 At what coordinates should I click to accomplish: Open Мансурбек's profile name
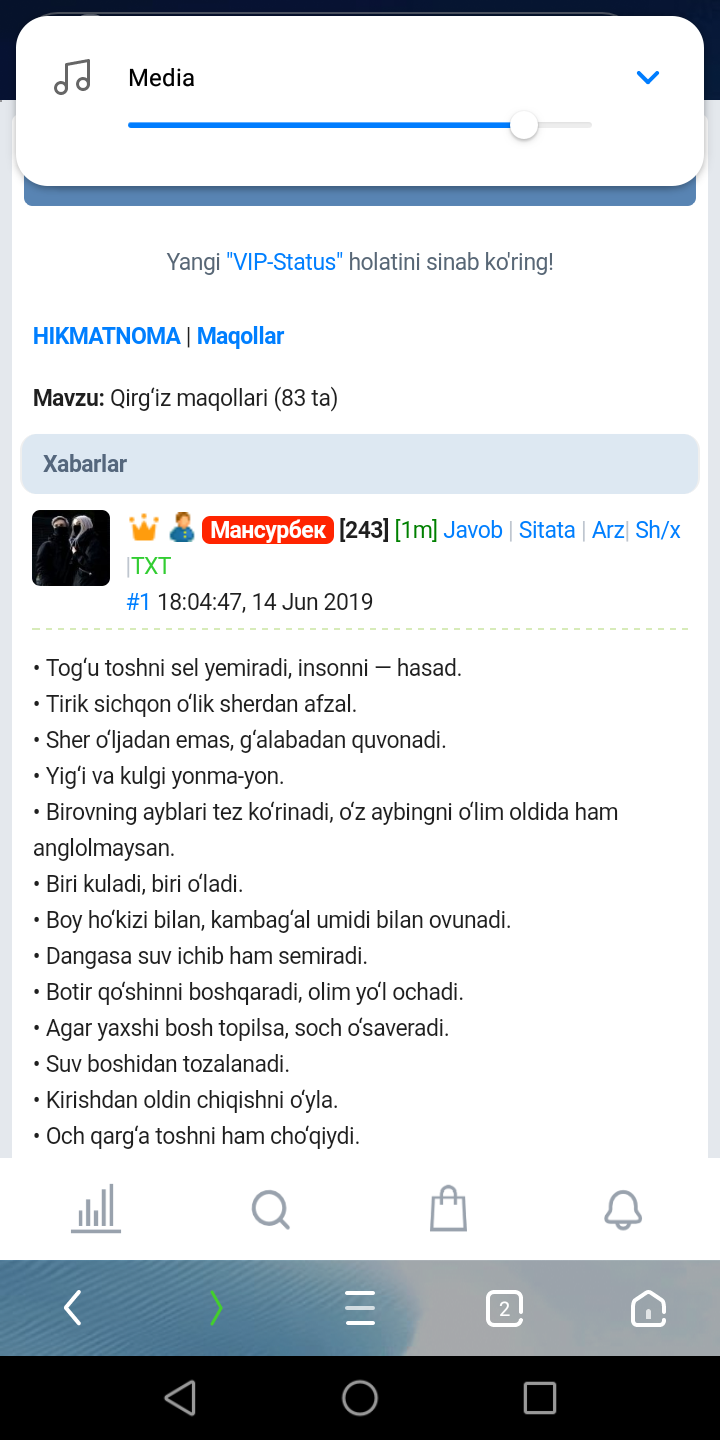pos(267,530)
